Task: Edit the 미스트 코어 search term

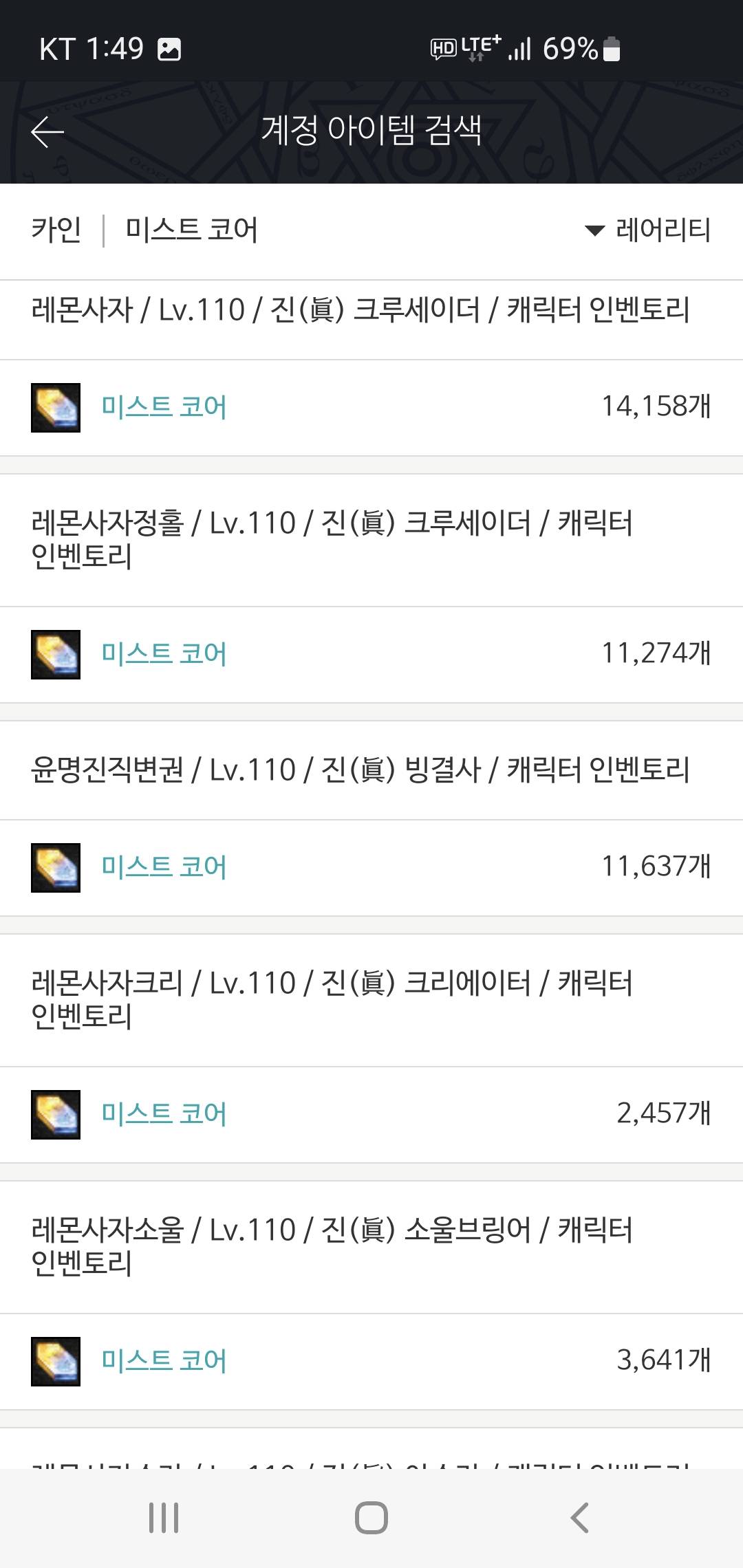Action: 191,230
